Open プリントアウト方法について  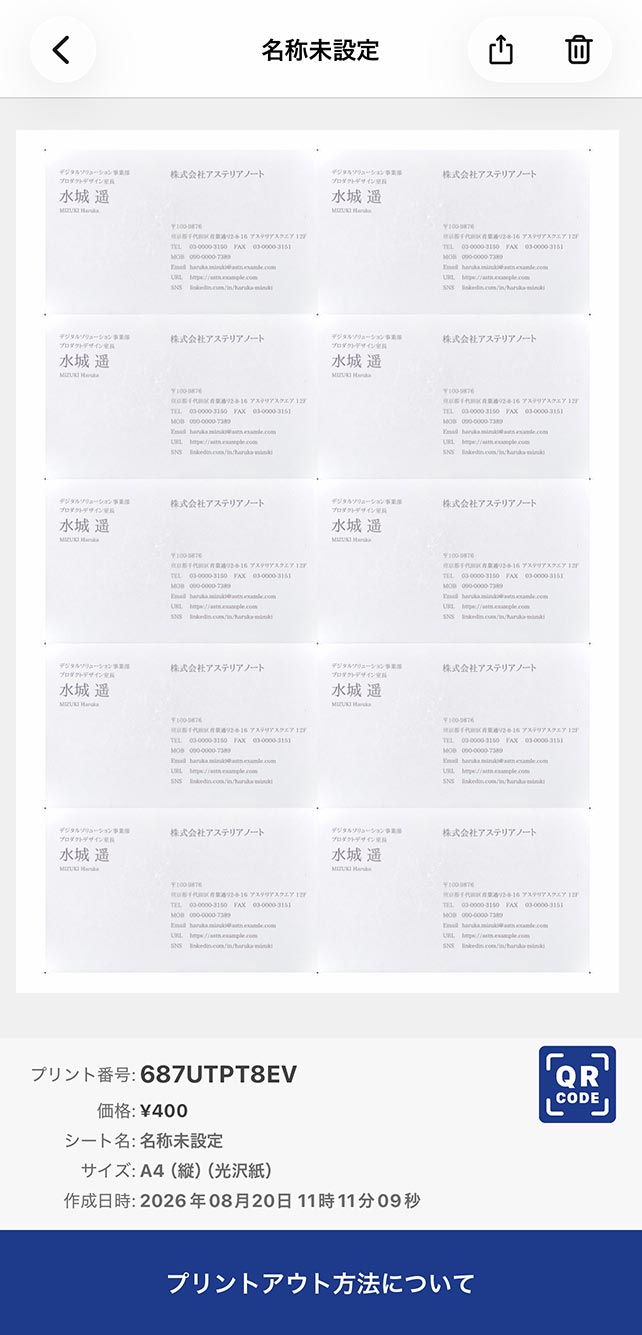(321, 1283)
